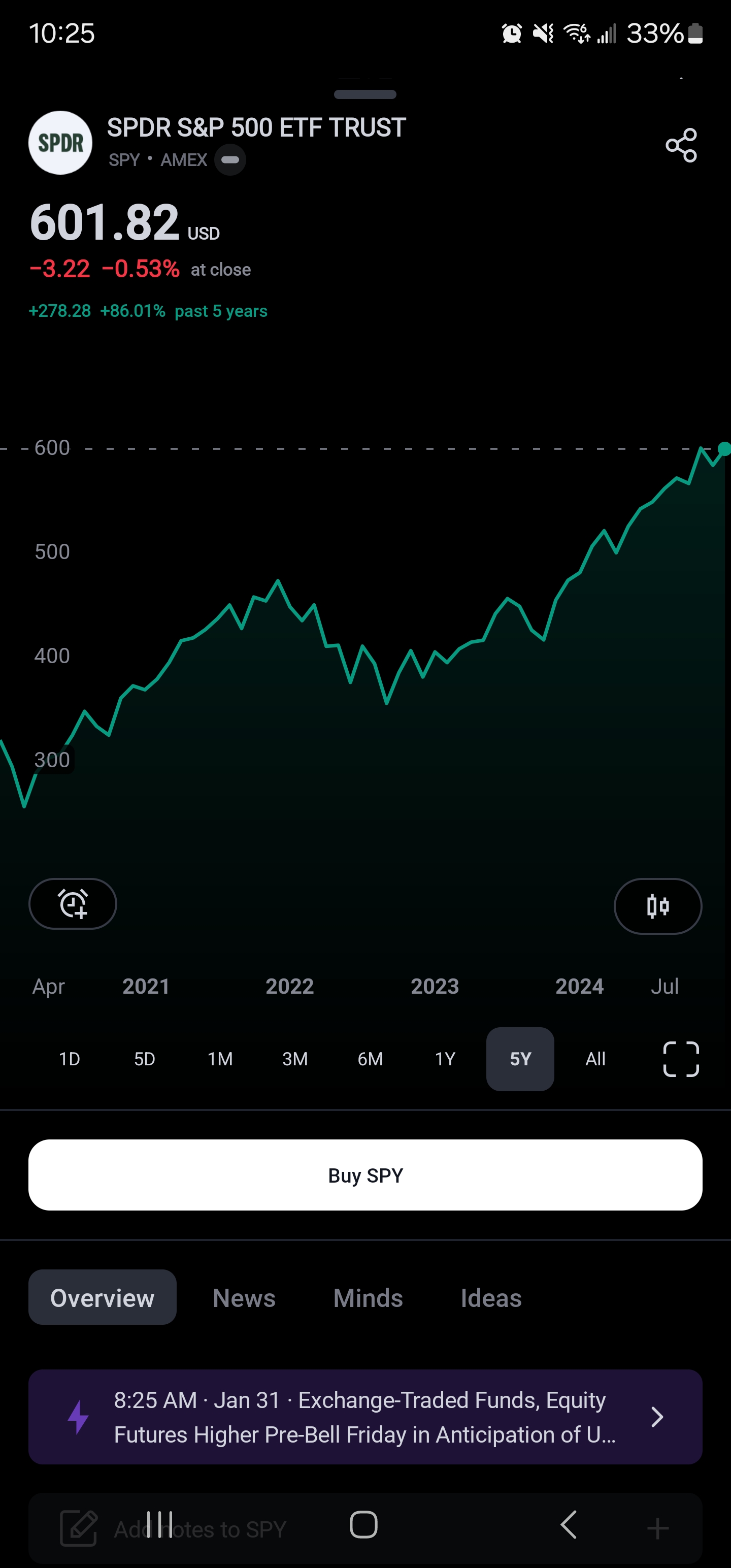The width and height of the screenshot is (731, 1568).
Task: Switch chart to candlestick style
Action: coord(657,906)
